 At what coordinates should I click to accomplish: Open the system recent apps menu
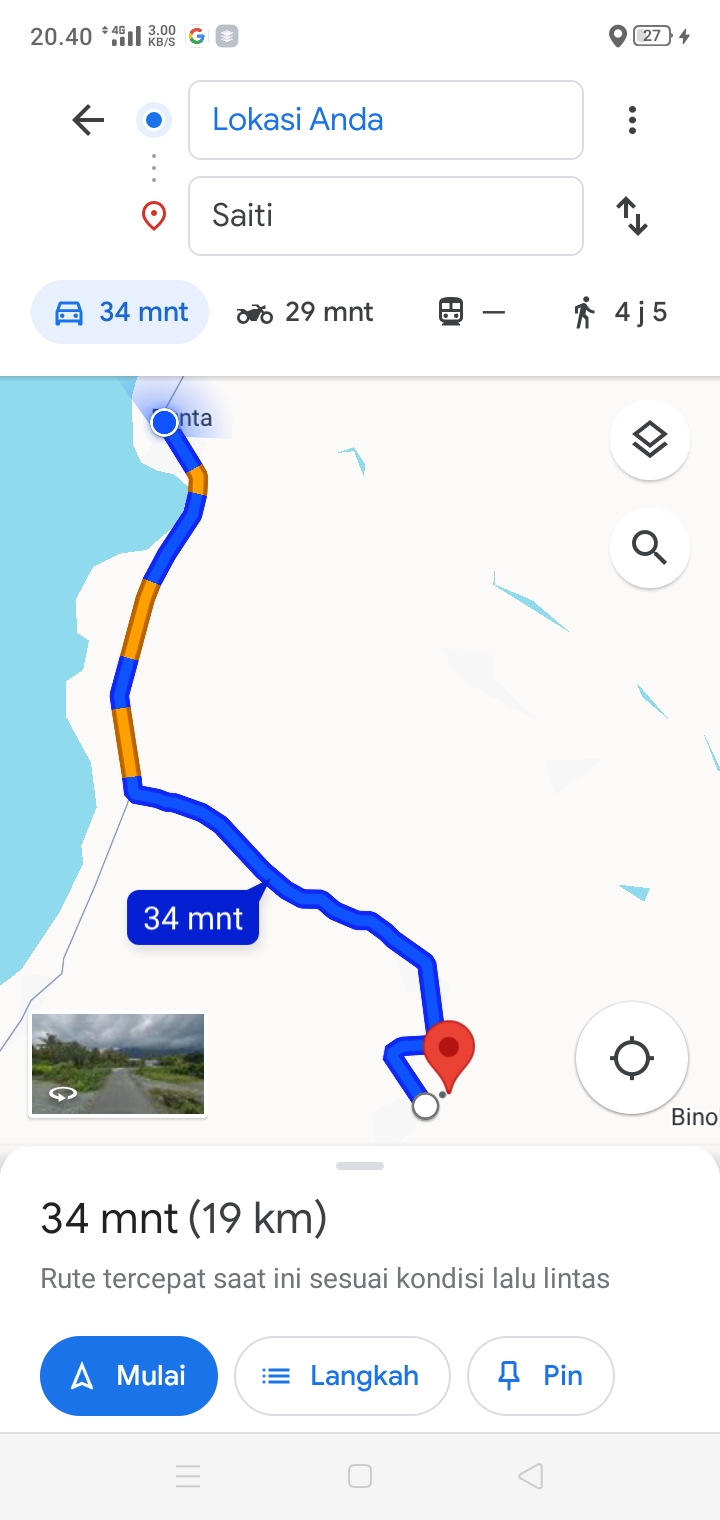188,1476
